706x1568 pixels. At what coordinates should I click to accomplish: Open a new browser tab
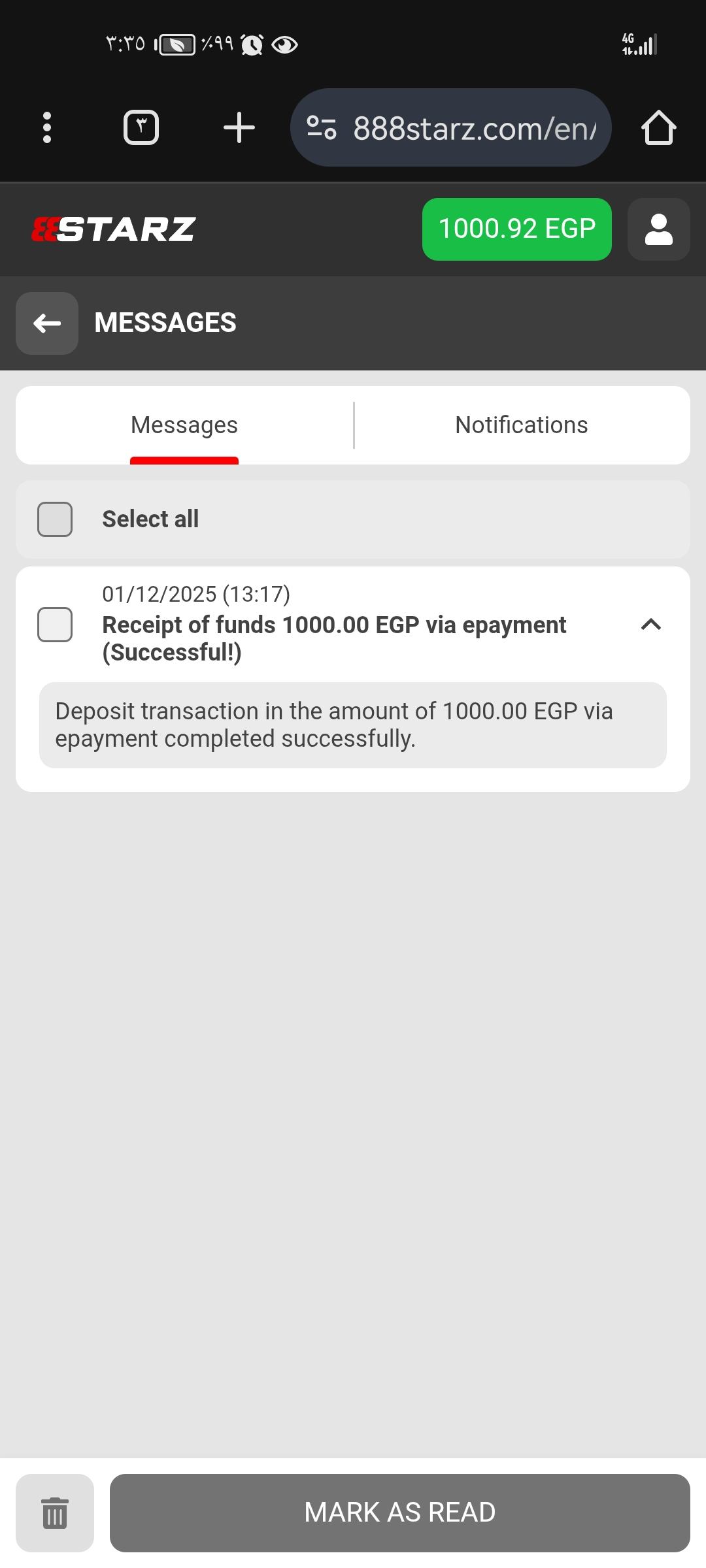239,127
